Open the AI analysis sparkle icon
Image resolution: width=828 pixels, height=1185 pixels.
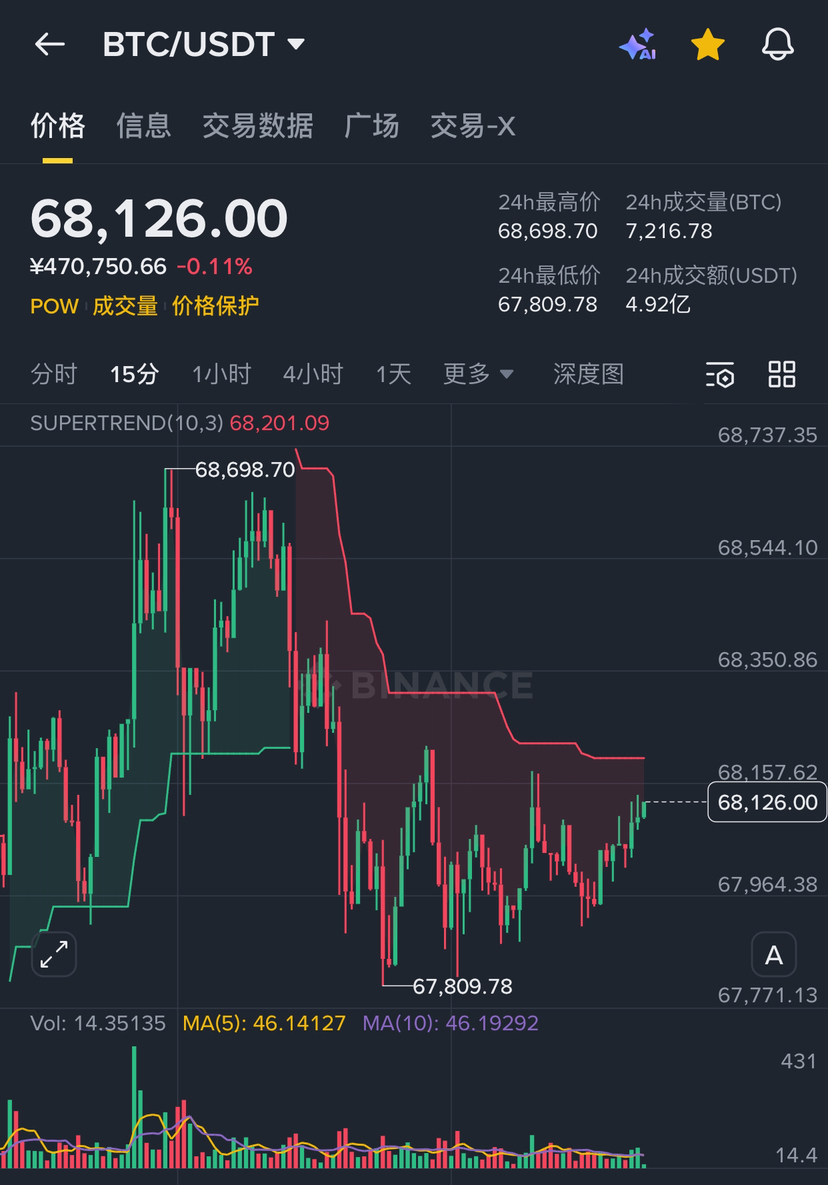[637, 44]
